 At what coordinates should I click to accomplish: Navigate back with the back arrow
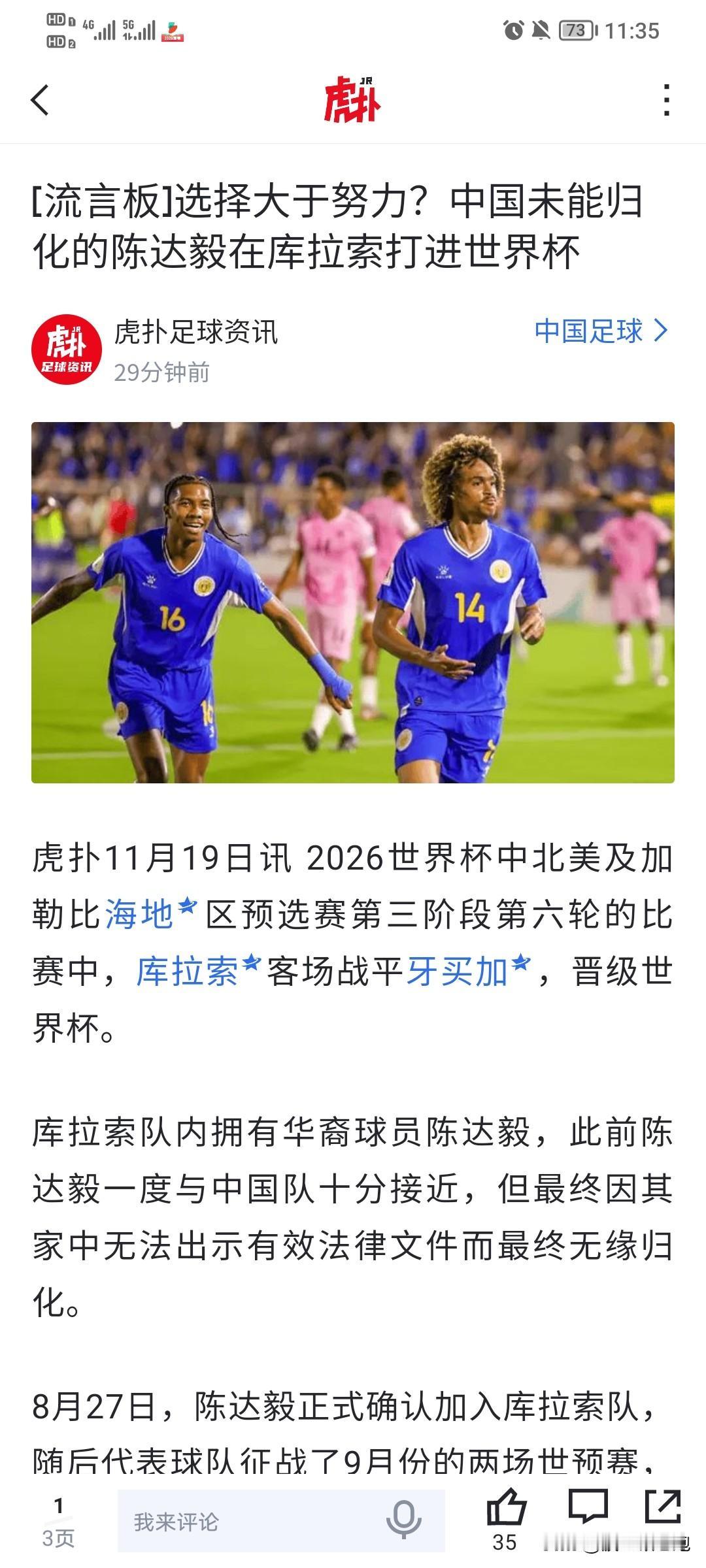(41, 101)
